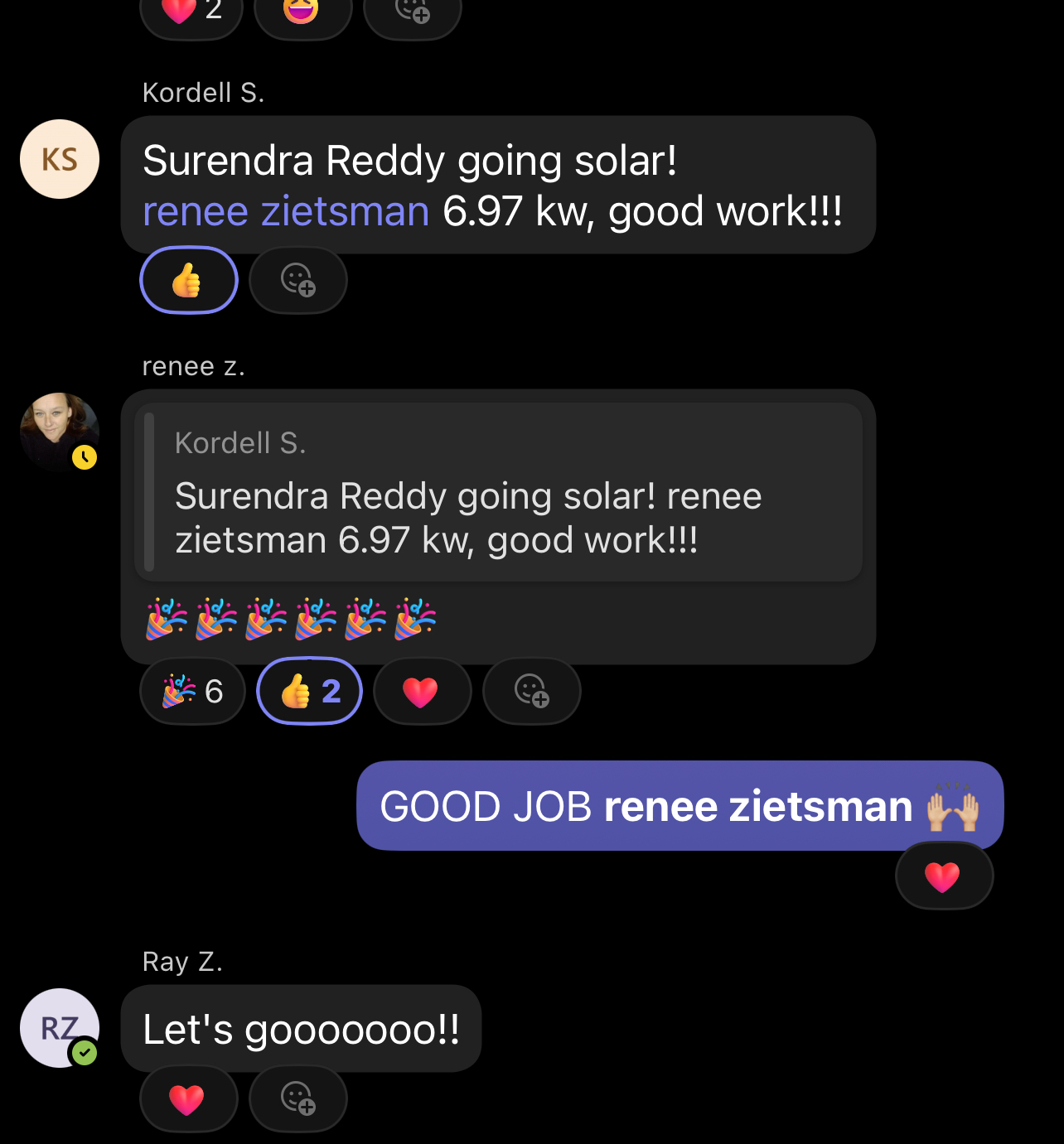Screen dimensions: 1064x1144
Task: Open Ray Z. profile avatar
Action: 60,1027
